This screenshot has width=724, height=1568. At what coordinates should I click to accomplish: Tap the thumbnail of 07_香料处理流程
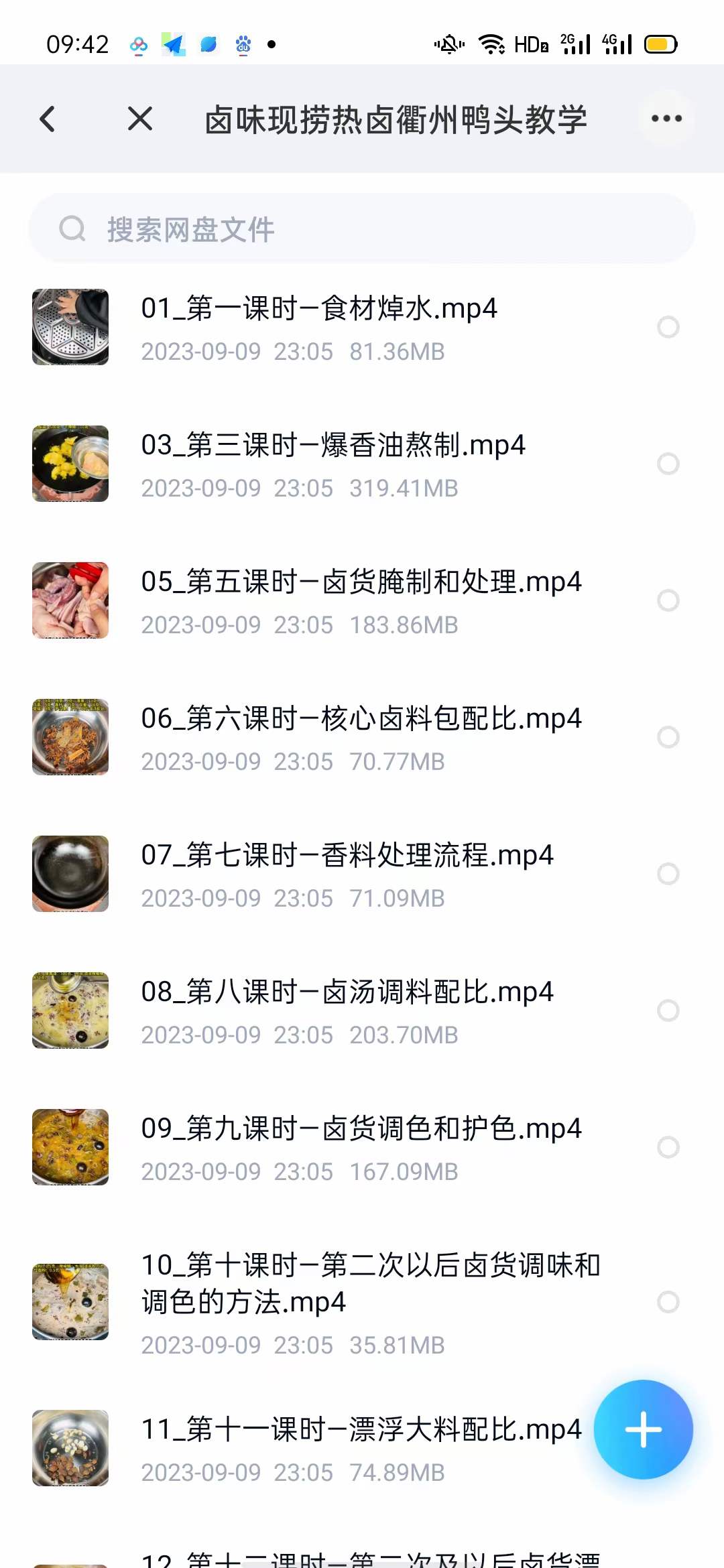point(70,874)
